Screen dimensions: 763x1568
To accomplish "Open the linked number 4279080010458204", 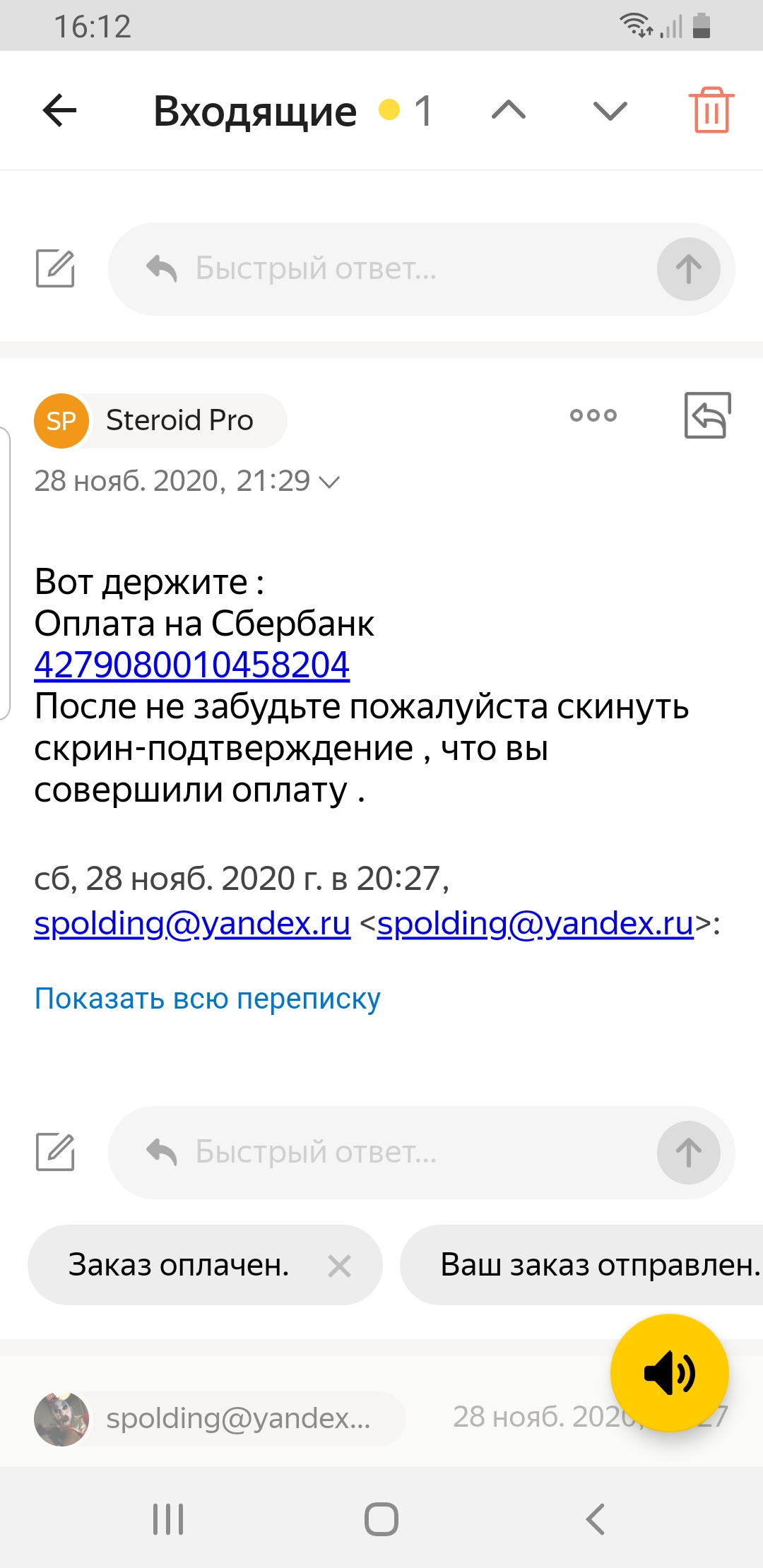I will (x=192, y=665).
